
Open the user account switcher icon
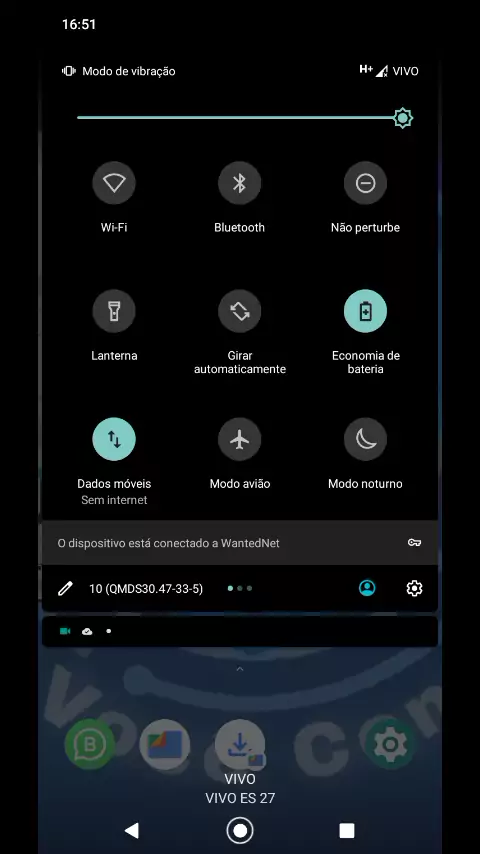(x=367, y=588)
